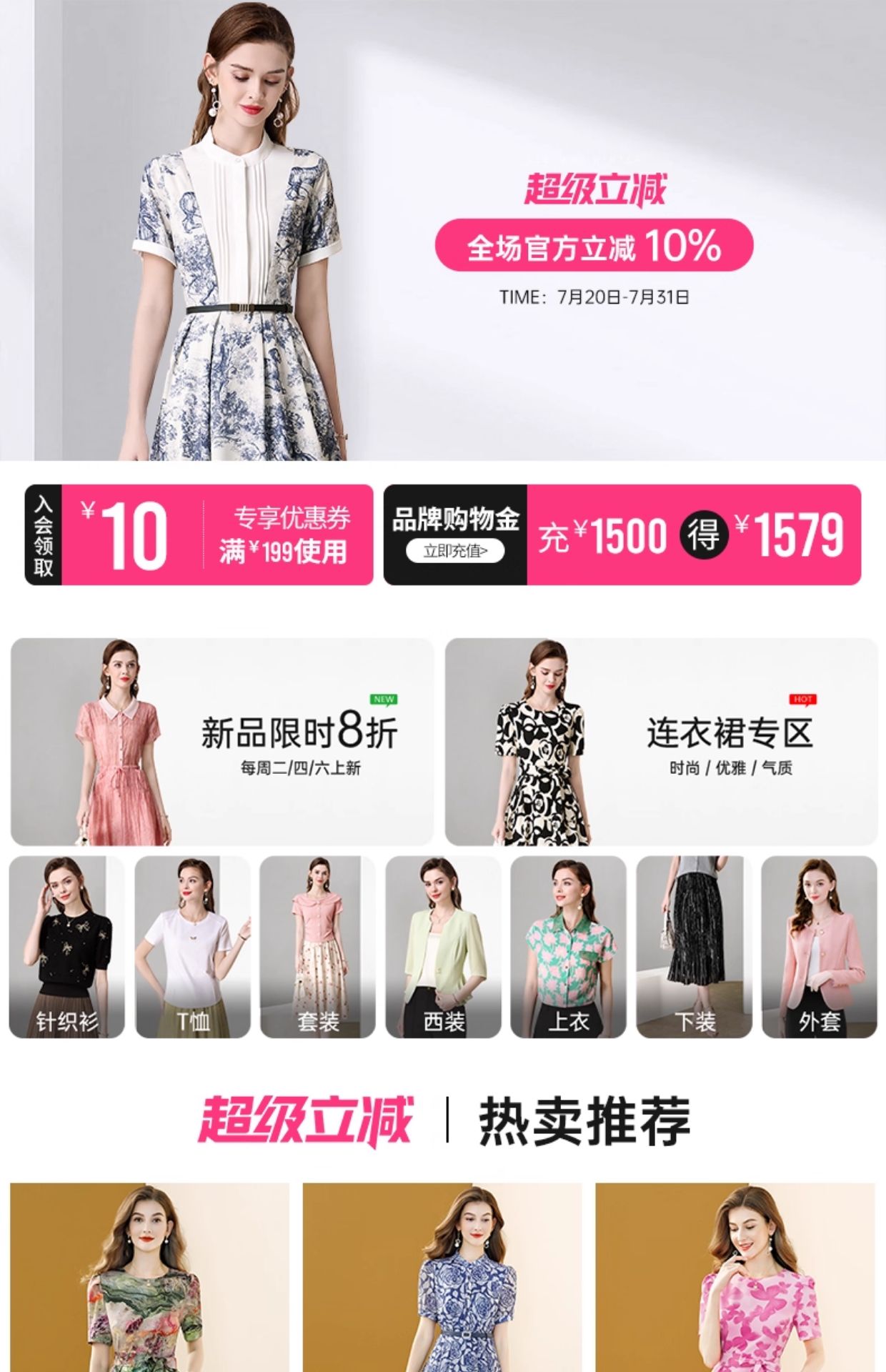This screenshot has width=886, height=1372.
Task: Open the green floral dress product
Action: click(x=149, y=1279)
